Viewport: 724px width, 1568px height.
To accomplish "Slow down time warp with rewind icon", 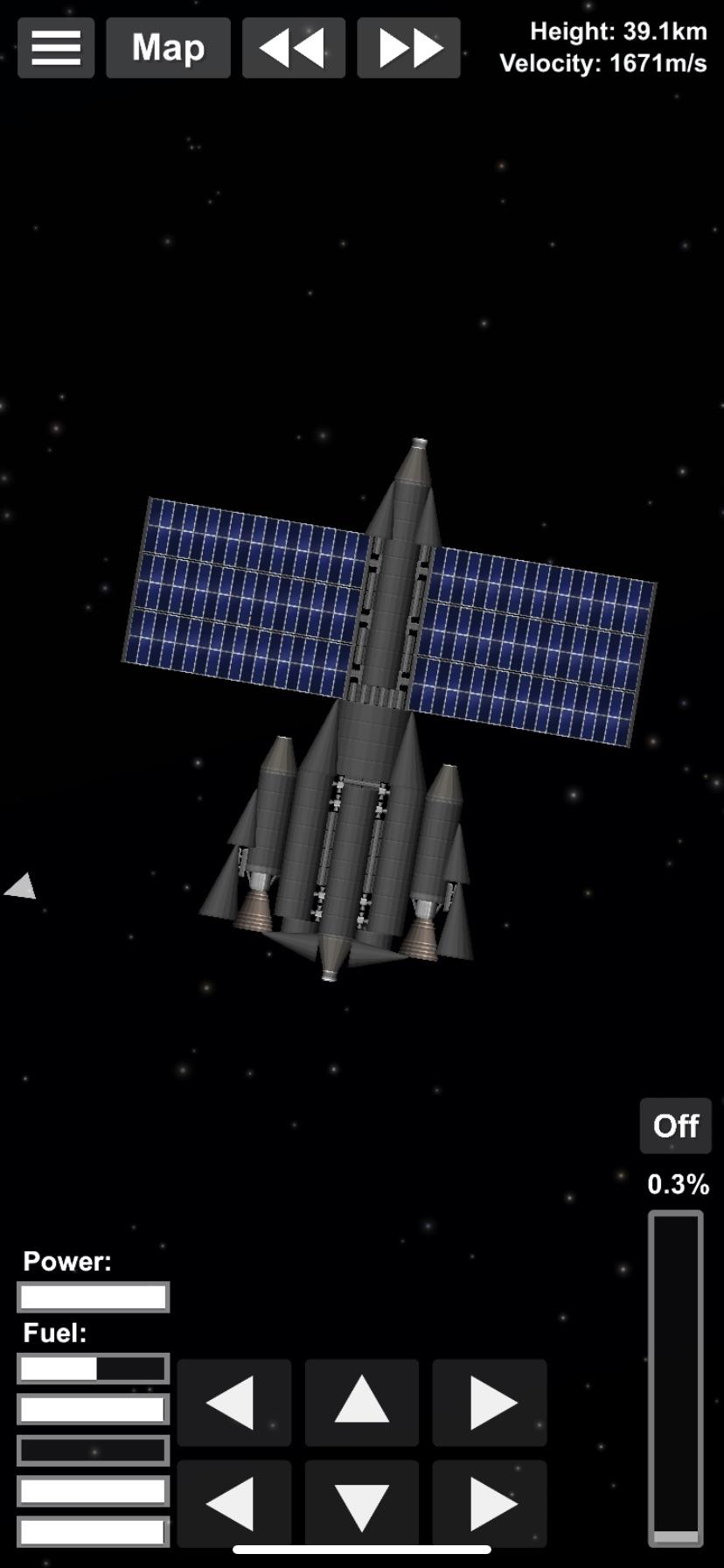I will tap(293, 47).
